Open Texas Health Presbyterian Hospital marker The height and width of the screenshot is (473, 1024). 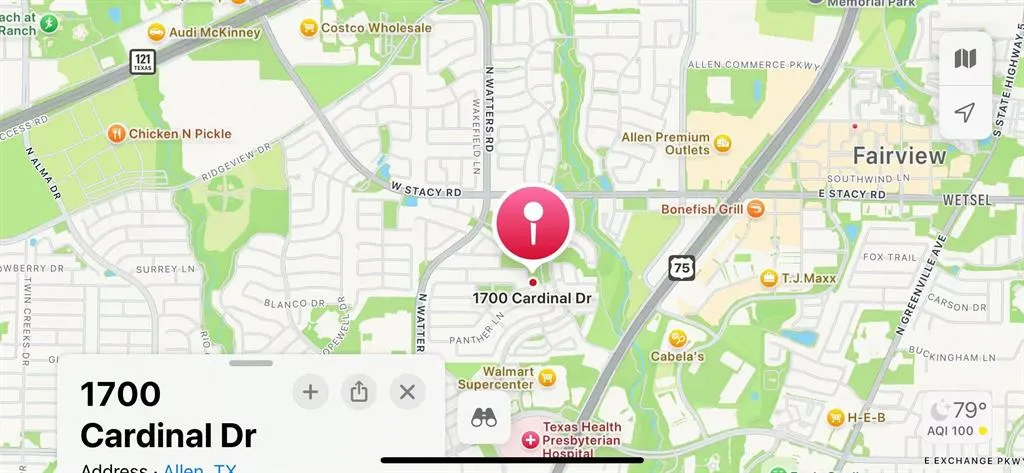(530, 440)
